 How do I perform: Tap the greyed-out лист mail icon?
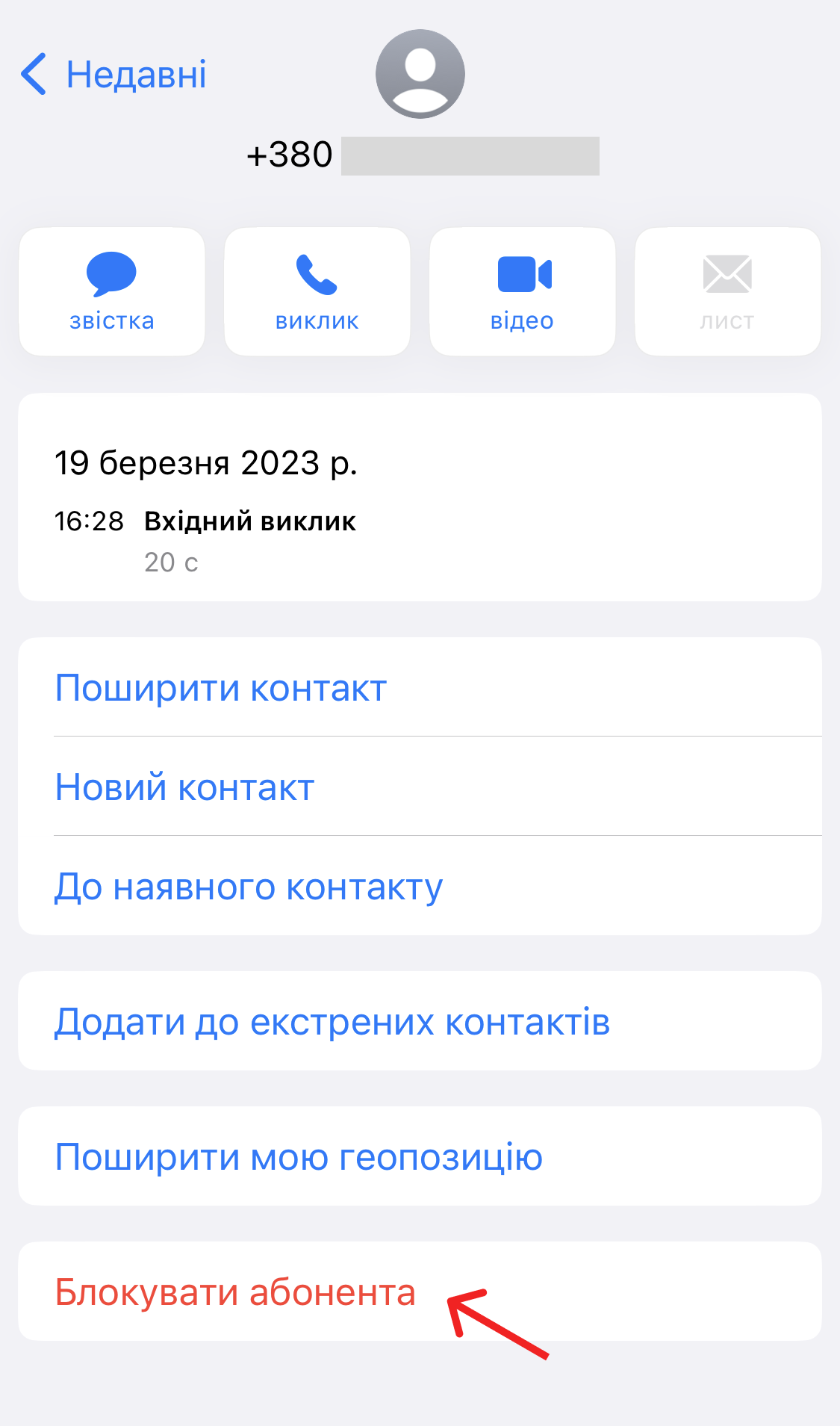(727, 291)
